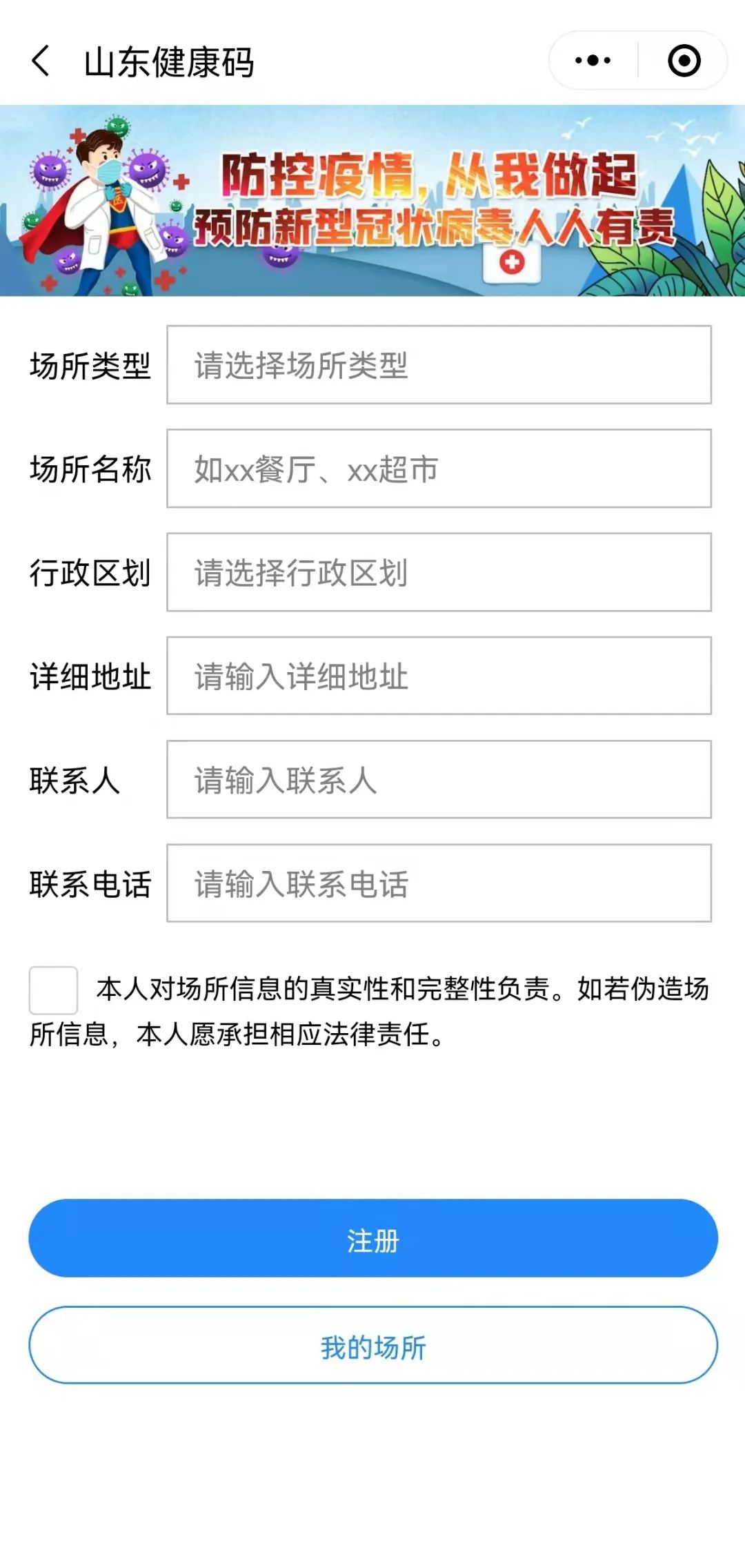The image size is (745, 1568).
Task: Open 我的场所
Action: tap(373, 1345)
